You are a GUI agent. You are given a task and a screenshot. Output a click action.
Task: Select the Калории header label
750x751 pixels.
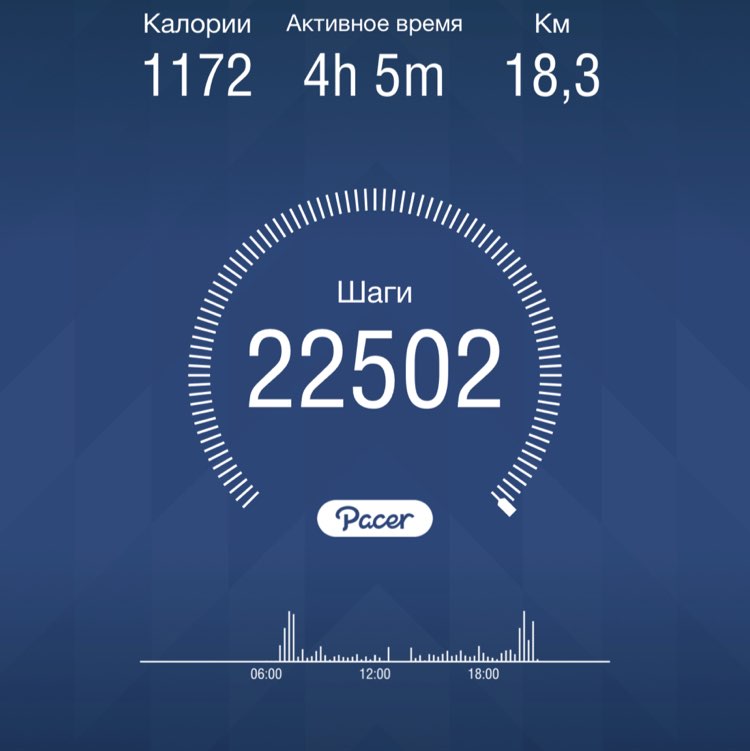click(199, 22)
